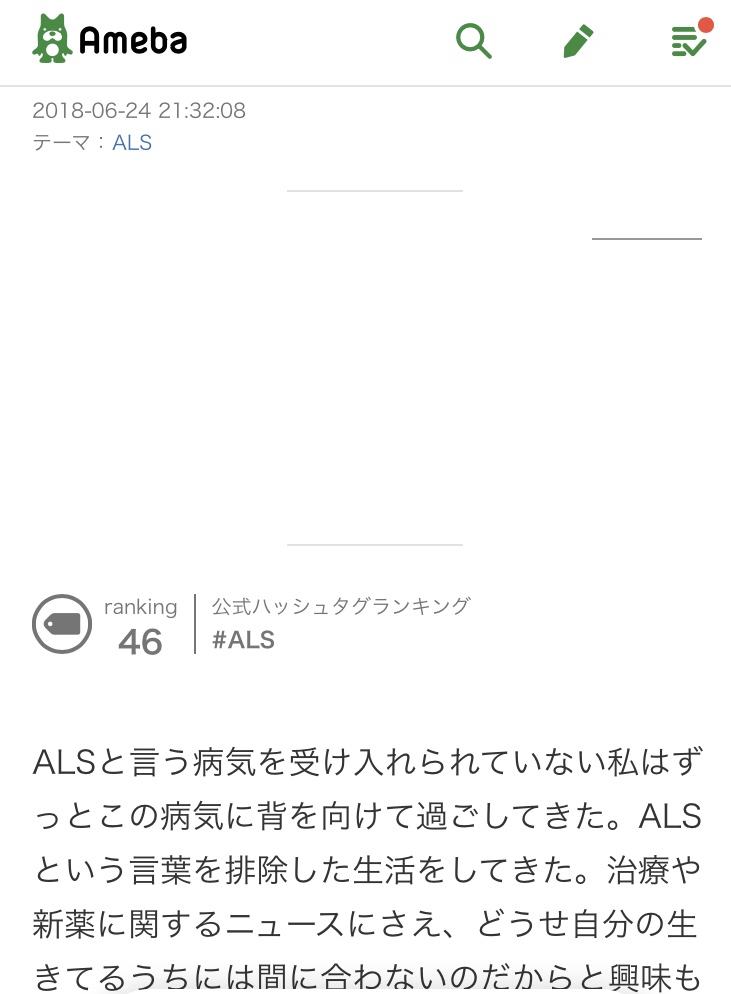Viewport: 731px width, 994px height.
Task: Open the search magnifier icon
Action: (x=473, y=41)
